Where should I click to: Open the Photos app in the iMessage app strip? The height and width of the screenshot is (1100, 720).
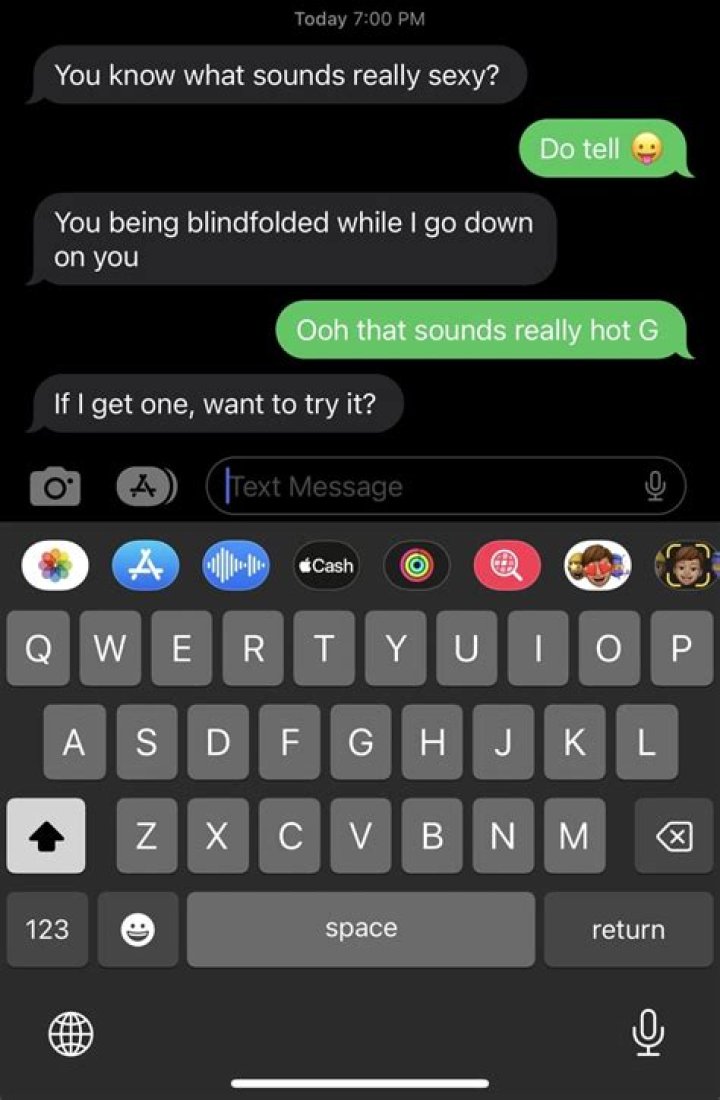(55, 566)
